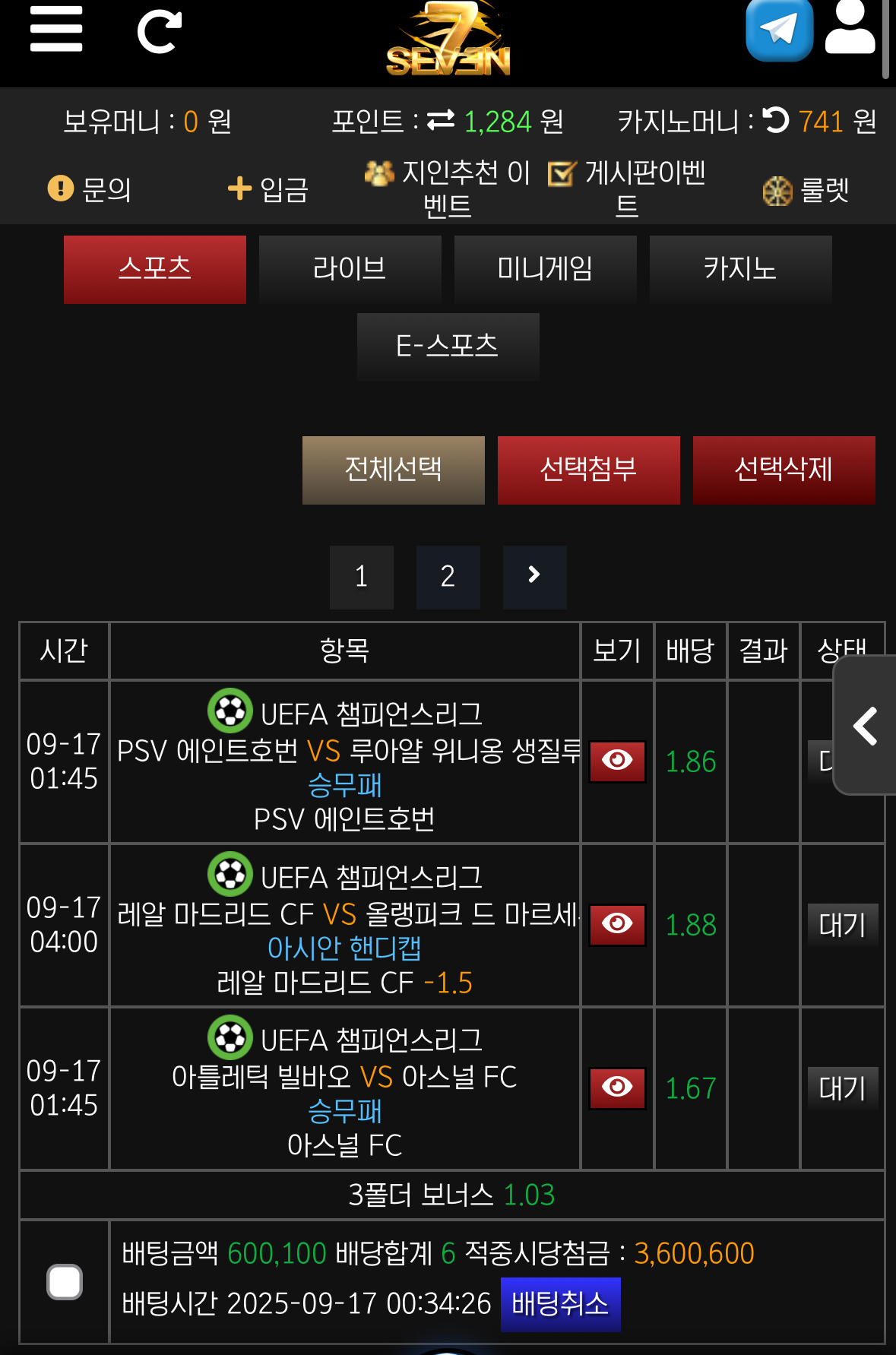The image size is (896, 1355).
Task: Open 문의 inquiry link
Action: [90, 189]
